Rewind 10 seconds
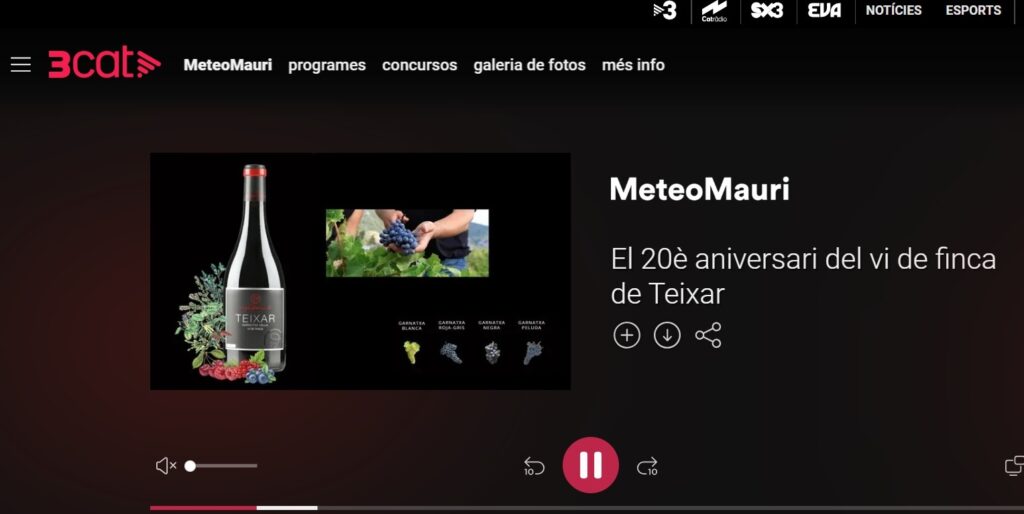 [x=534, y=466]
